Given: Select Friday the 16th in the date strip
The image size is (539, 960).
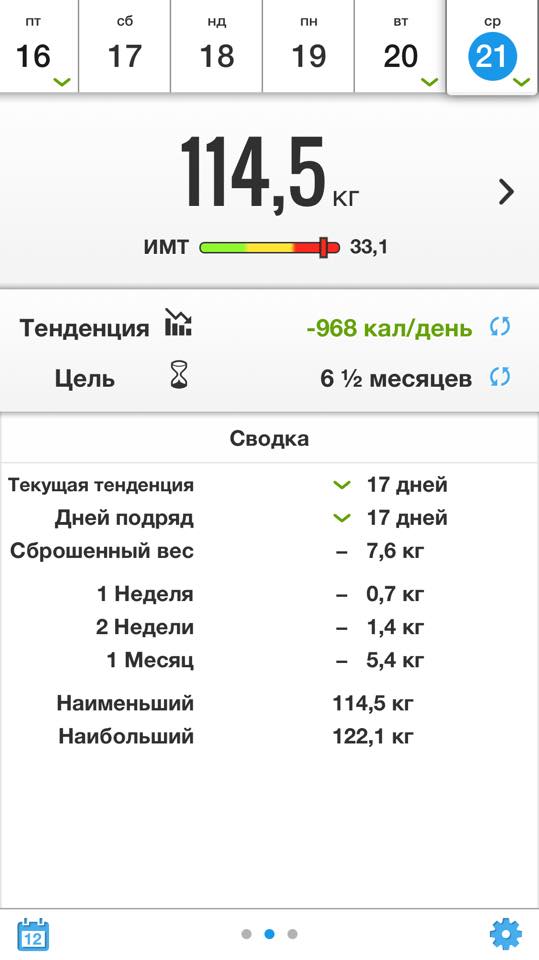Looking at the screenshot, I should click(39, 46).
